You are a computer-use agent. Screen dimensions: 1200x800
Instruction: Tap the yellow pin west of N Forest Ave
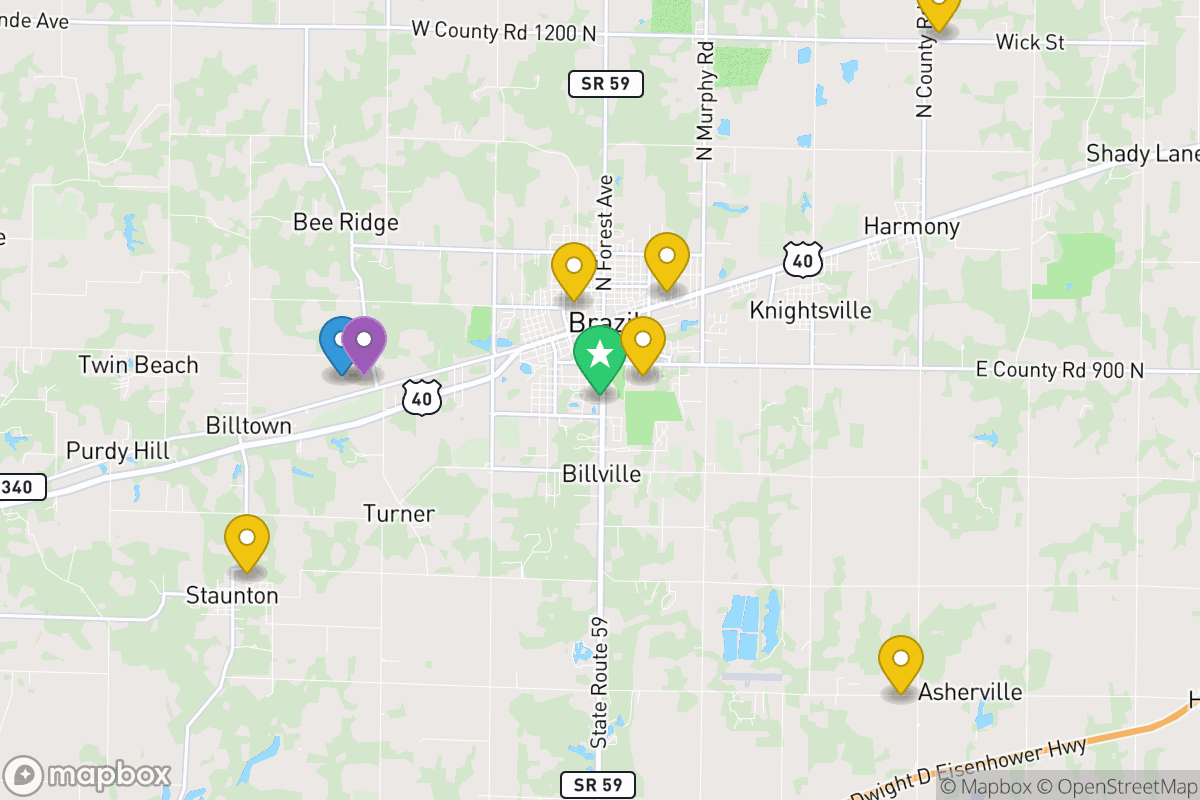coord(573,267)
